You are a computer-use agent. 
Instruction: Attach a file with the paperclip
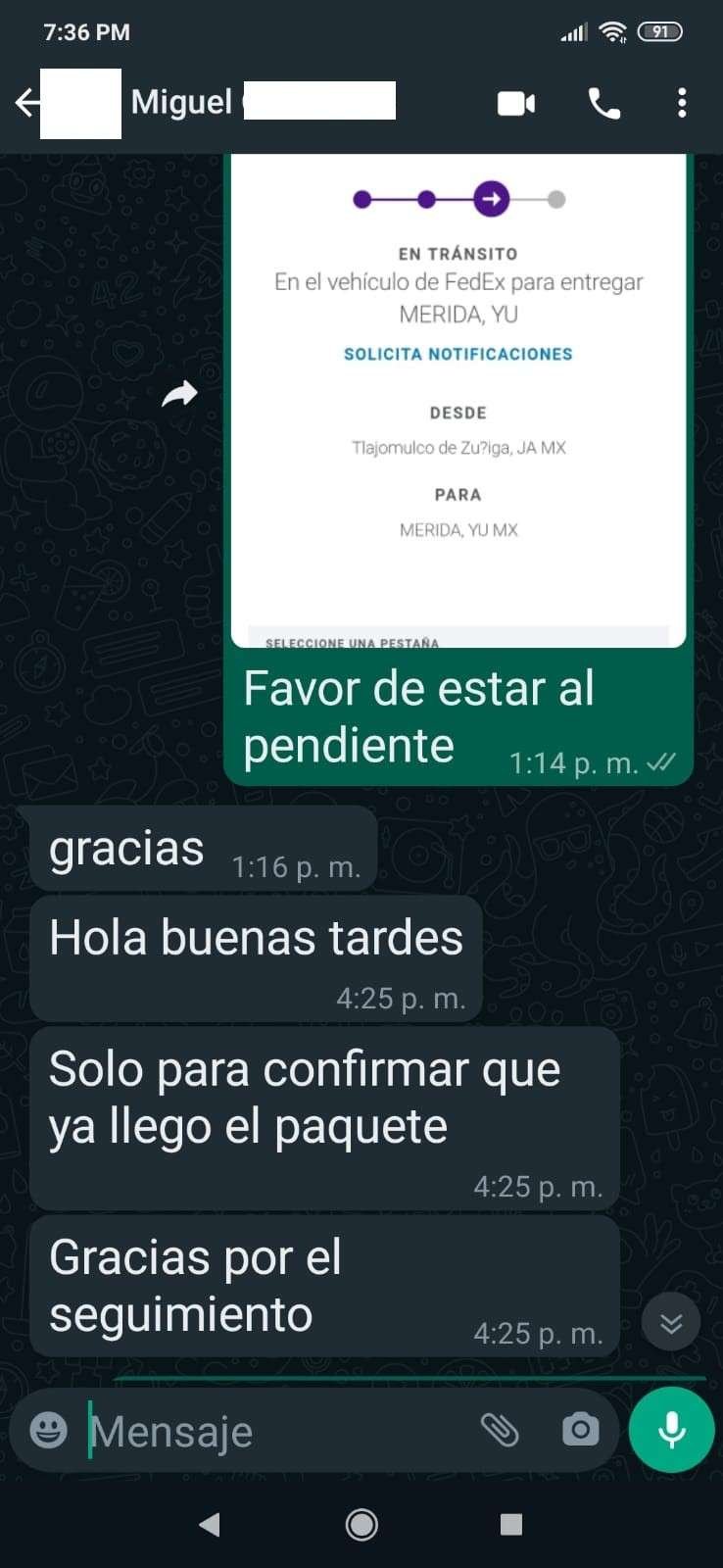[500, 1430]
